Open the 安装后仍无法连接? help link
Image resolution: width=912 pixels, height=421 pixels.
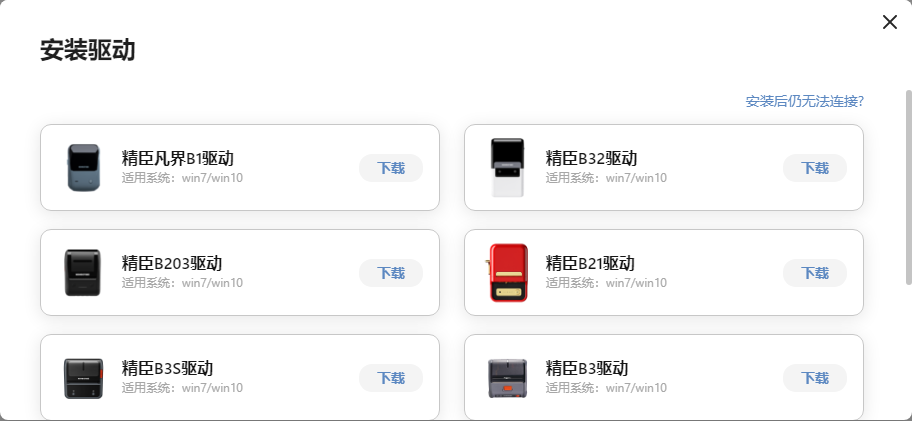pos(804,101)
